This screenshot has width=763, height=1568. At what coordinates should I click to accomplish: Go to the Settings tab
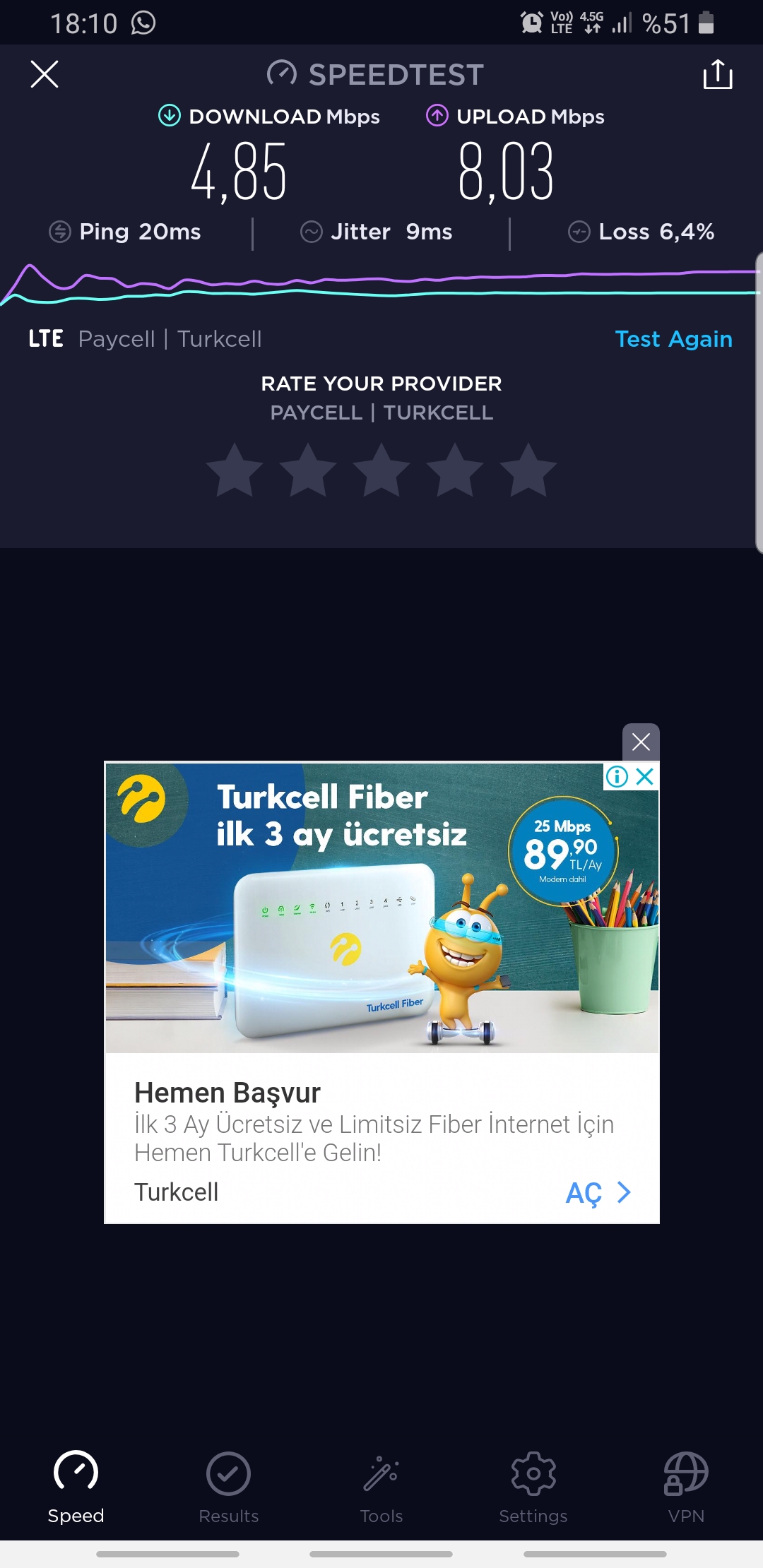533,1487
